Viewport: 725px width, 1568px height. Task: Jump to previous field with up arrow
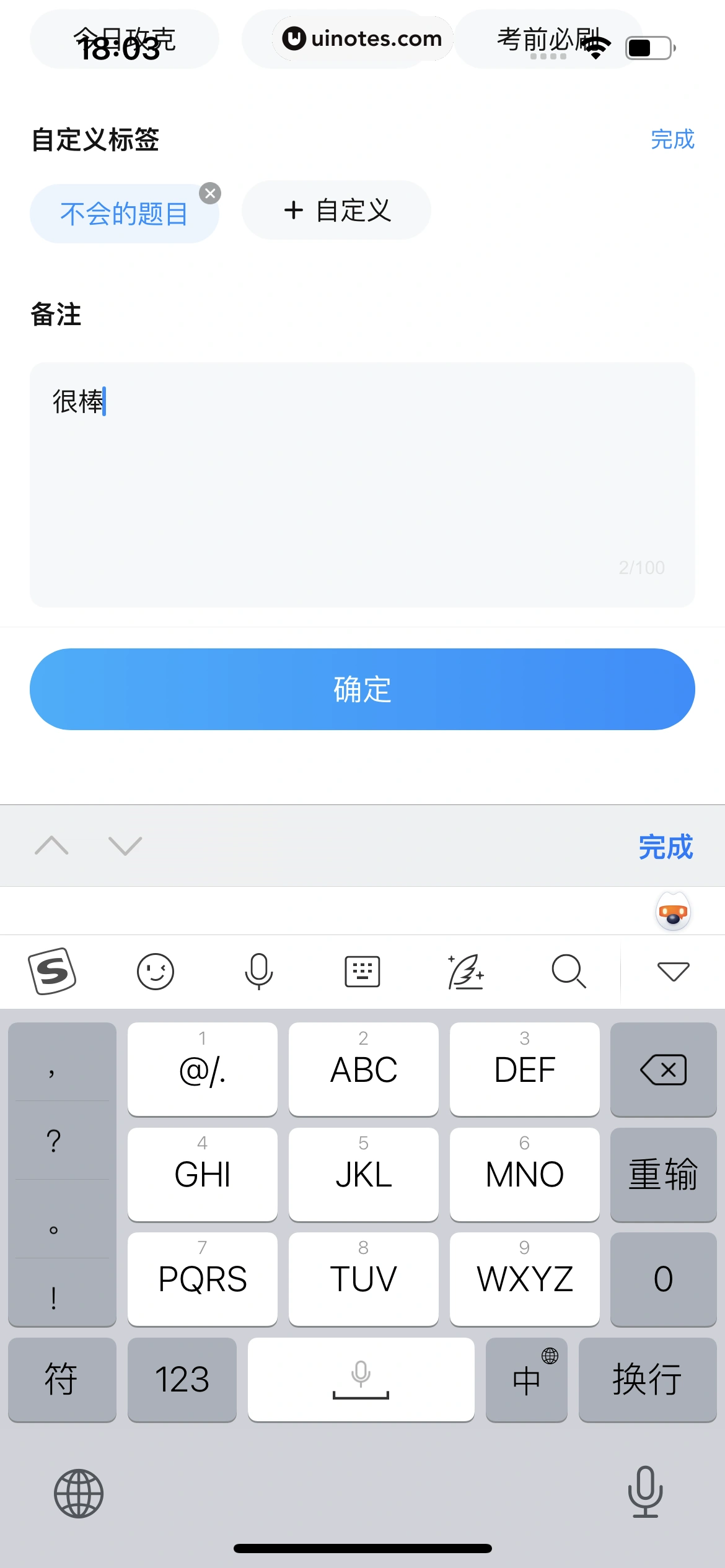pos(52,845)
